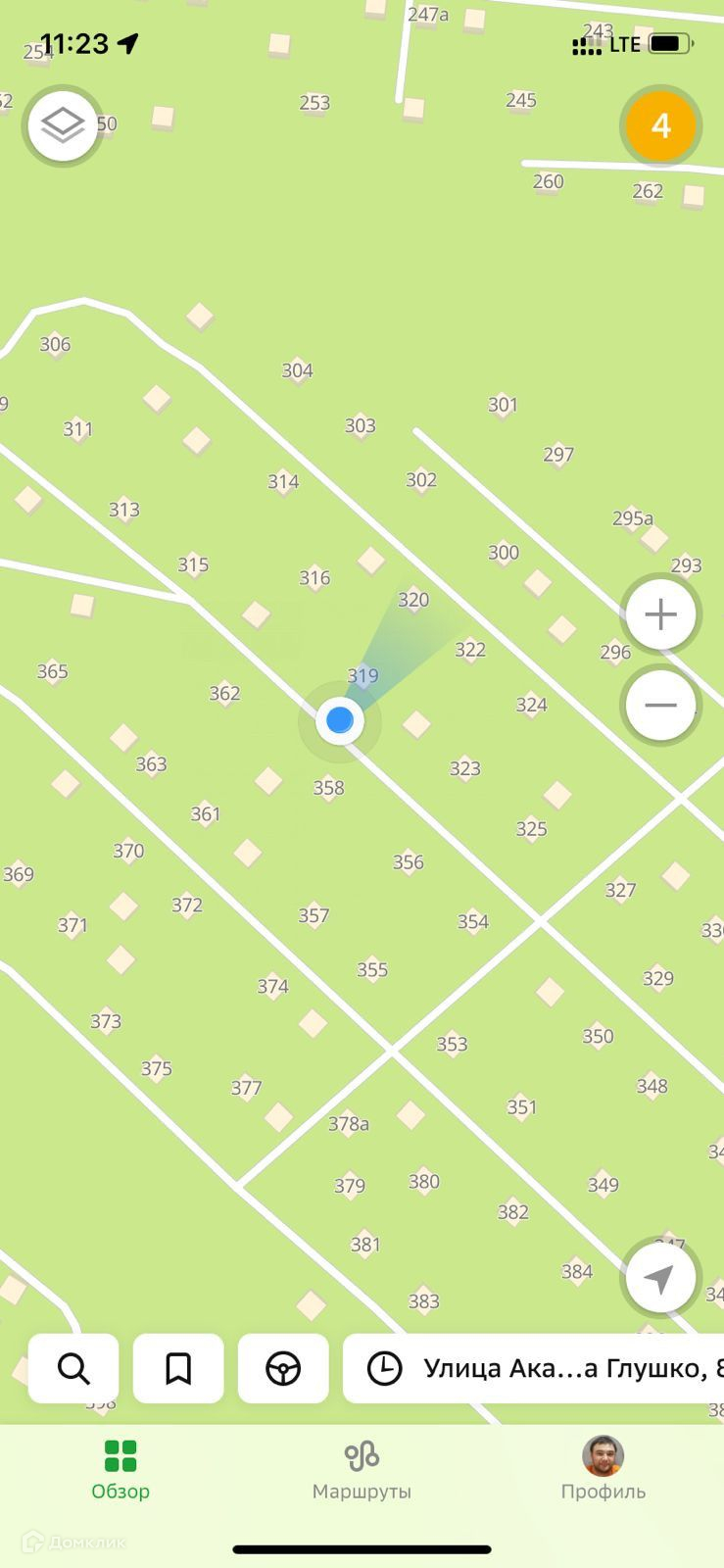
Task: Zoom in with the plus button
Action: click(x=661, y=614)
